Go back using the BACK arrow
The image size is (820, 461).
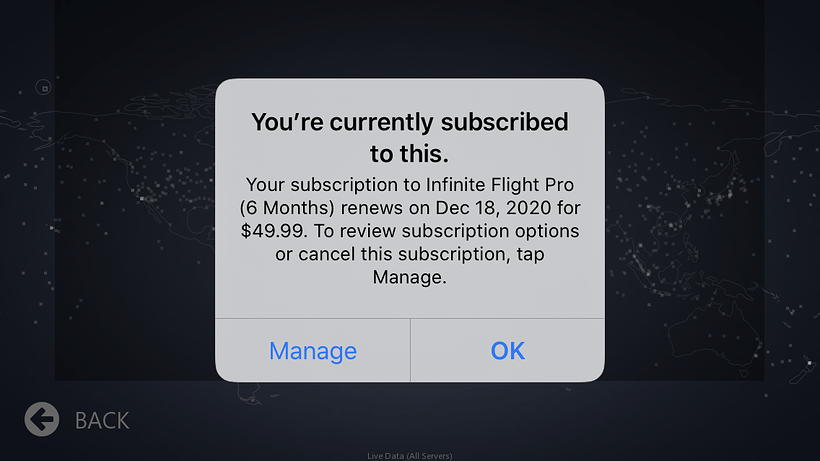point(43,419)
